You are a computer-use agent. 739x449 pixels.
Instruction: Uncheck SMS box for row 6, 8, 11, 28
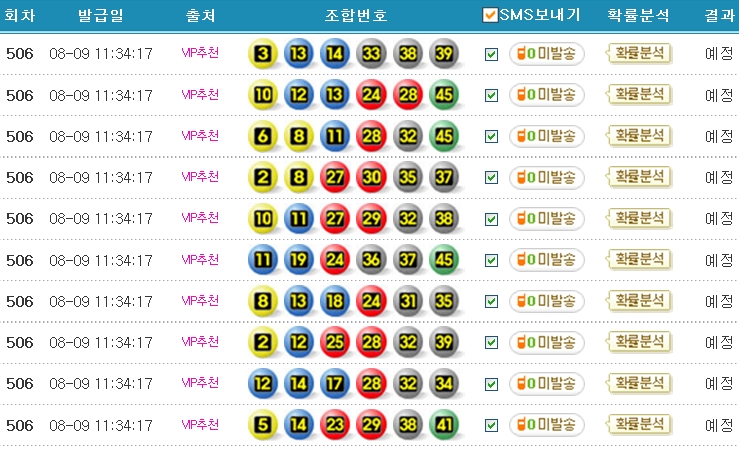pyautogui.click(x=491, y=136)
